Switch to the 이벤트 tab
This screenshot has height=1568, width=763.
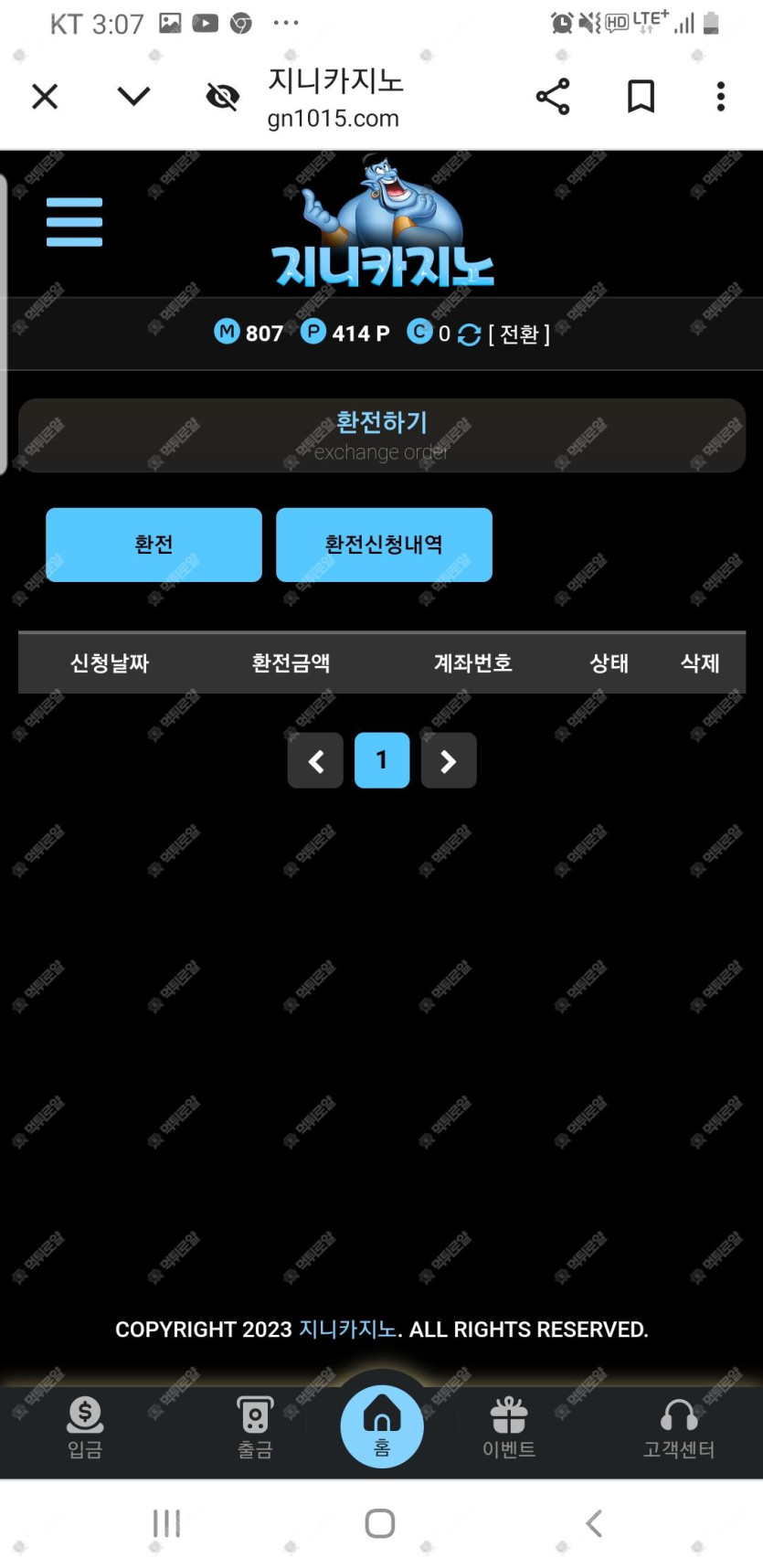click(x=509, y=1427)
